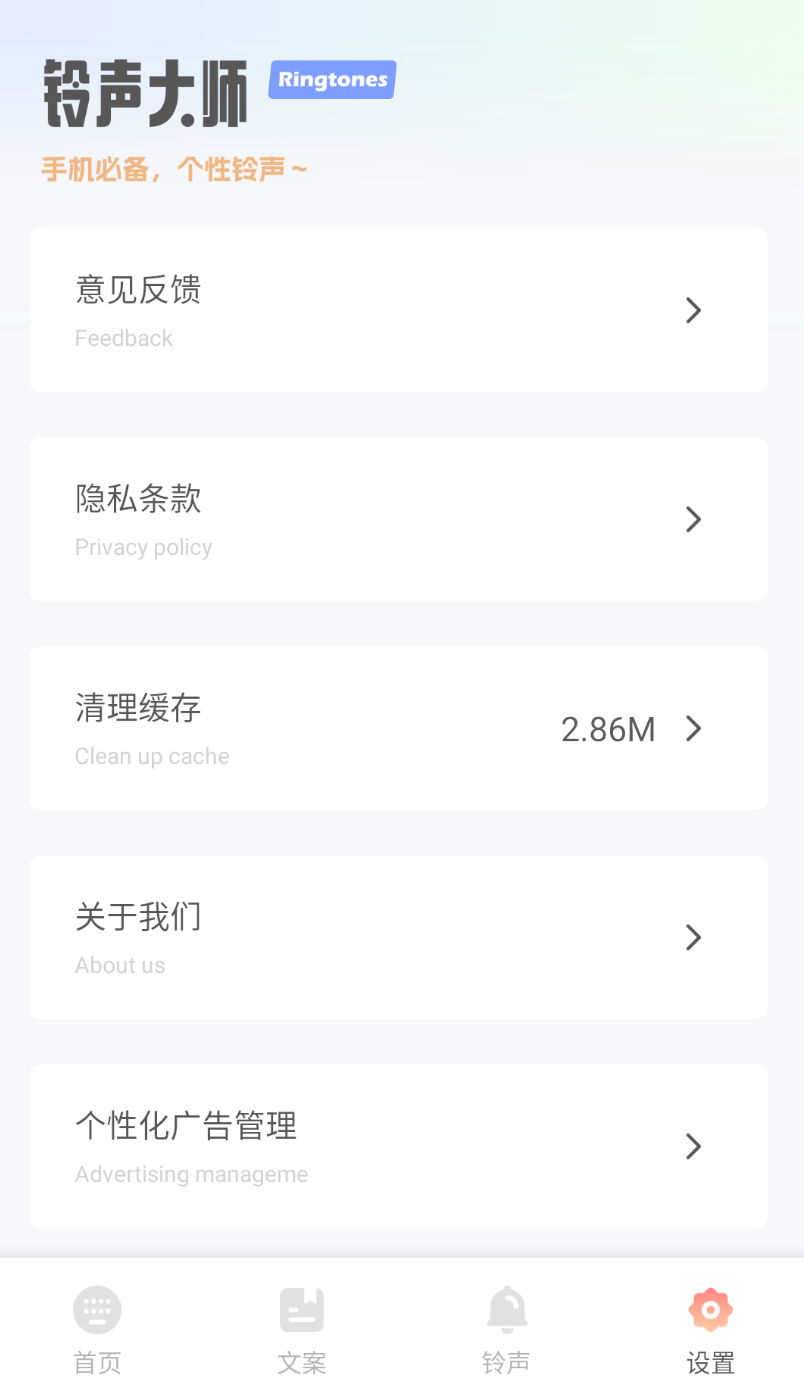Click the chevron next to 关于我们
Viewport: 804px width, 1383px height.
692,937
